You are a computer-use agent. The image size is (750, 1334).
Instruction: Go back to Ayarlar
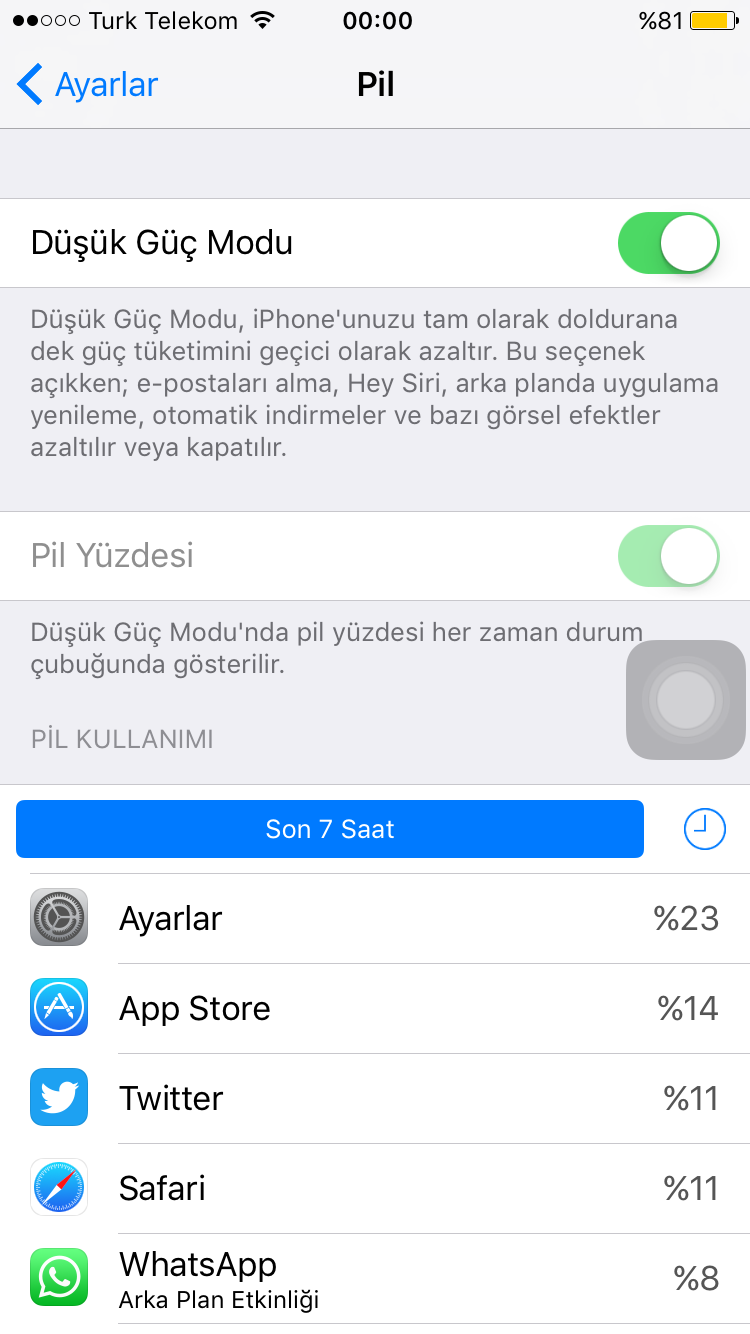pos(88,85)
